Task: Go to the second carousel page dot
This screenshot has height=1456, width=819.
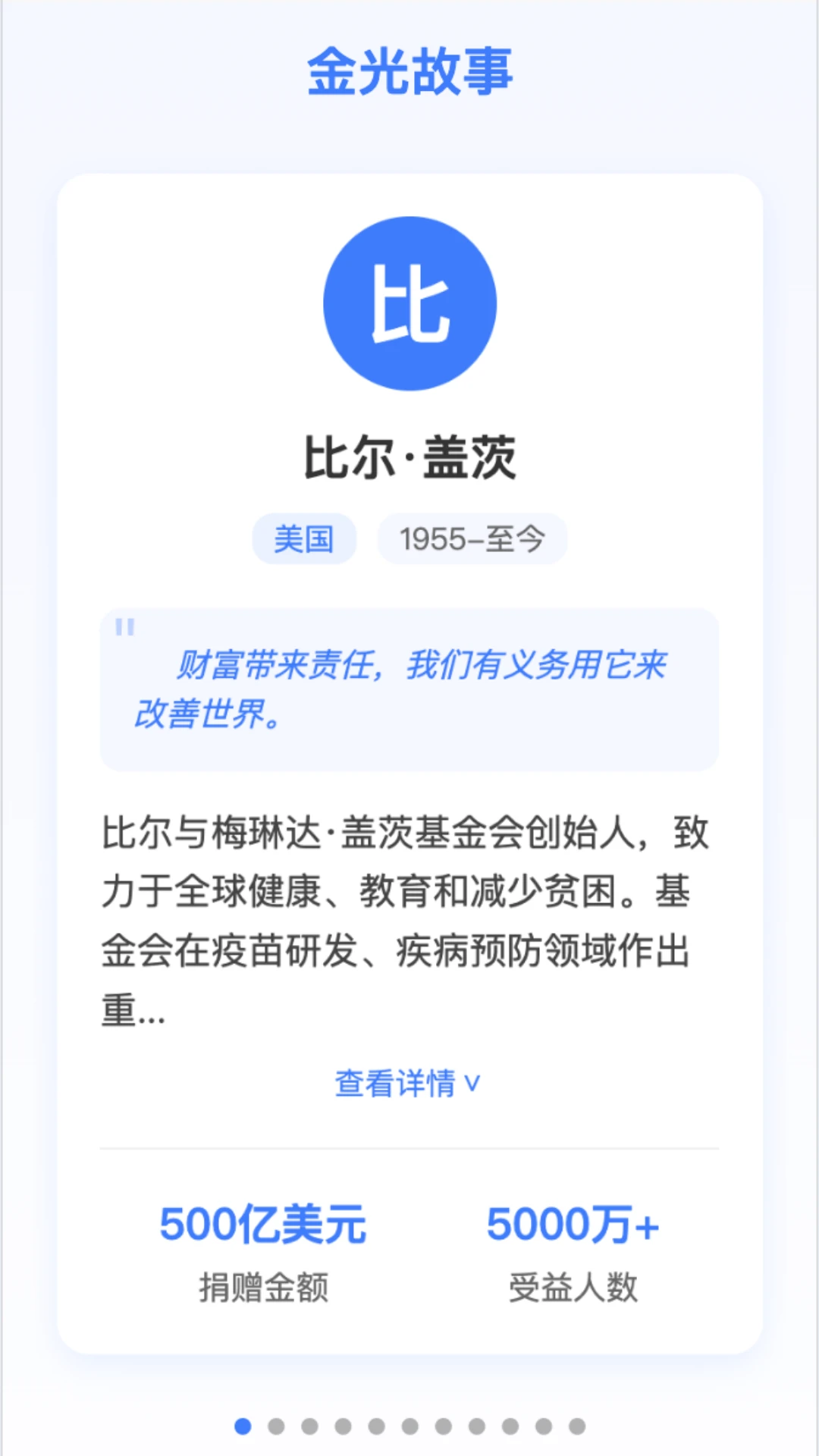Action: 276,1426
